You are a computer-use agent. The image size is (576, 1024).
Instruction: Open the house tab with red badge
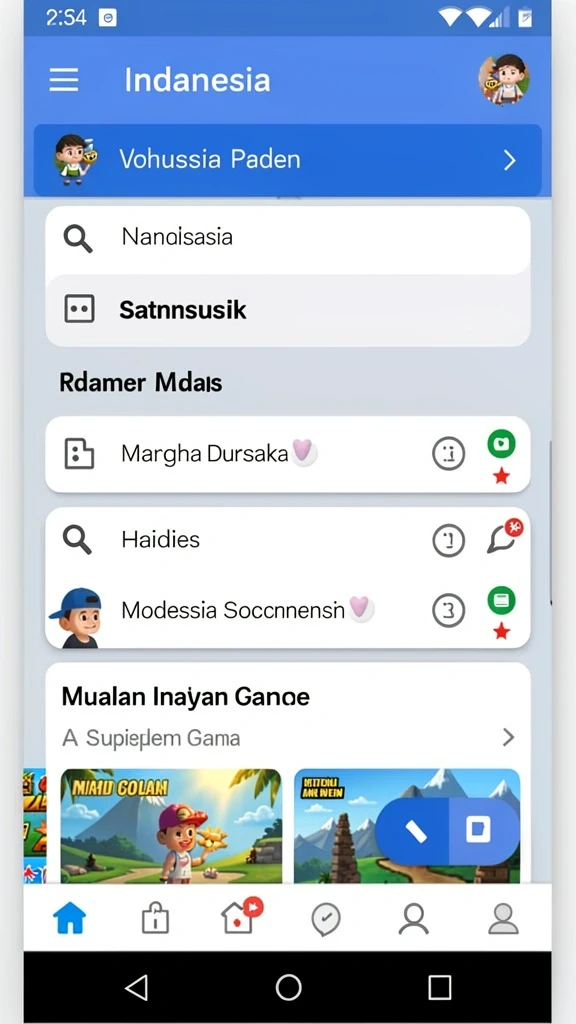pyautogui.click(x=240, y=916)
